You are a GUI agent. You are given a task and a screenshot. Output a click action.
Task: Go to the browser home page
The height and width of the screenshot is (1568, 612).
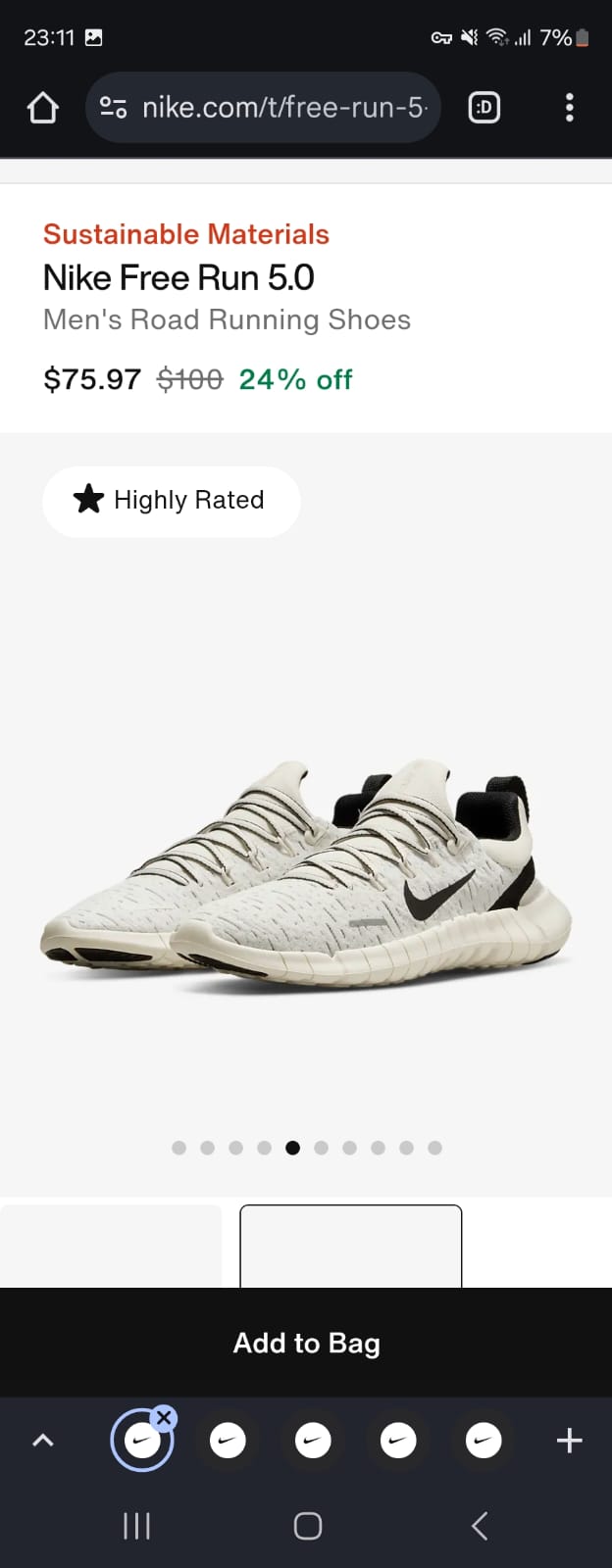coord(42,107)
